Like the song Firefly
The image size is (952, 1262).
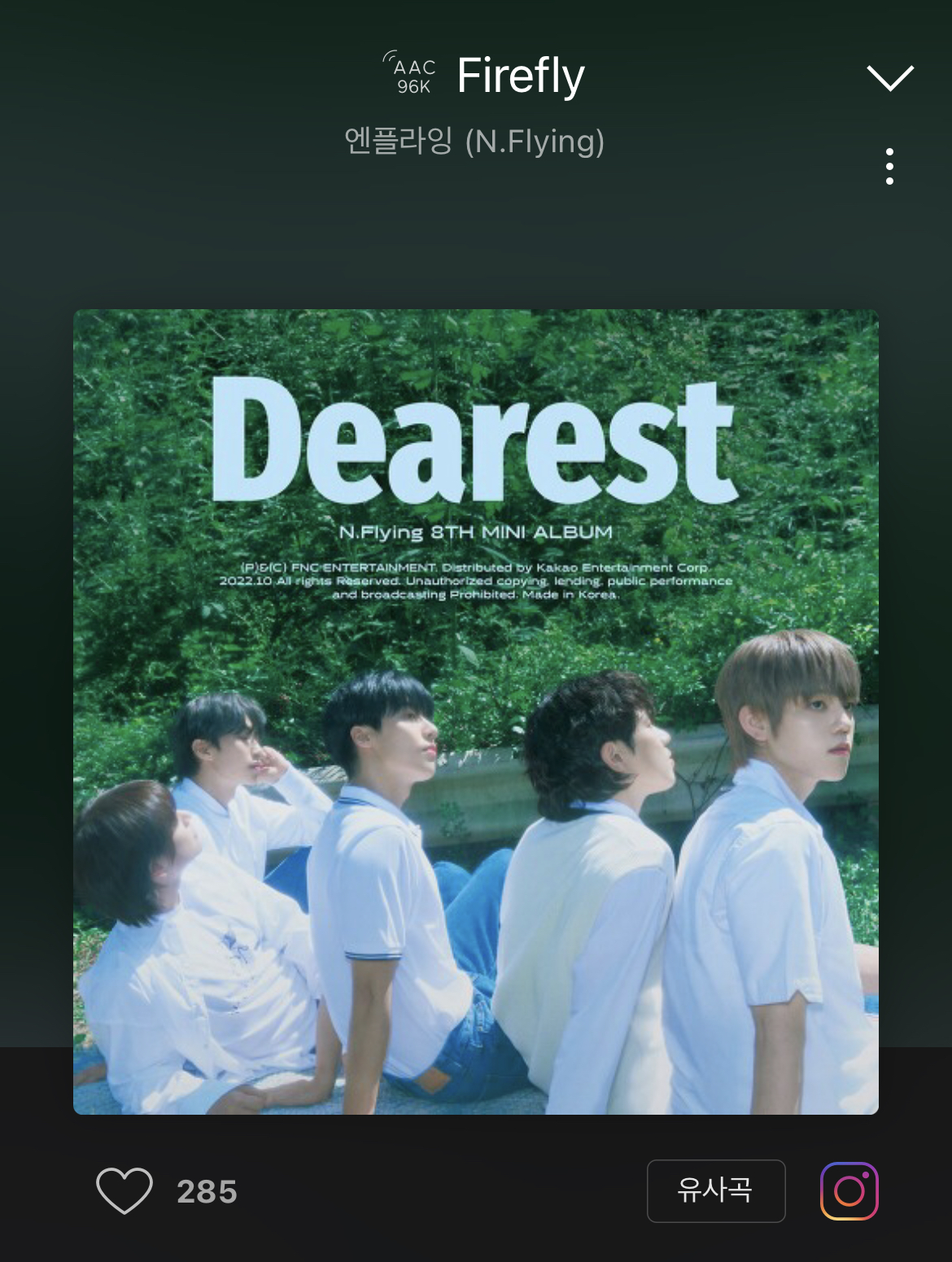[x=124, y=1190]
